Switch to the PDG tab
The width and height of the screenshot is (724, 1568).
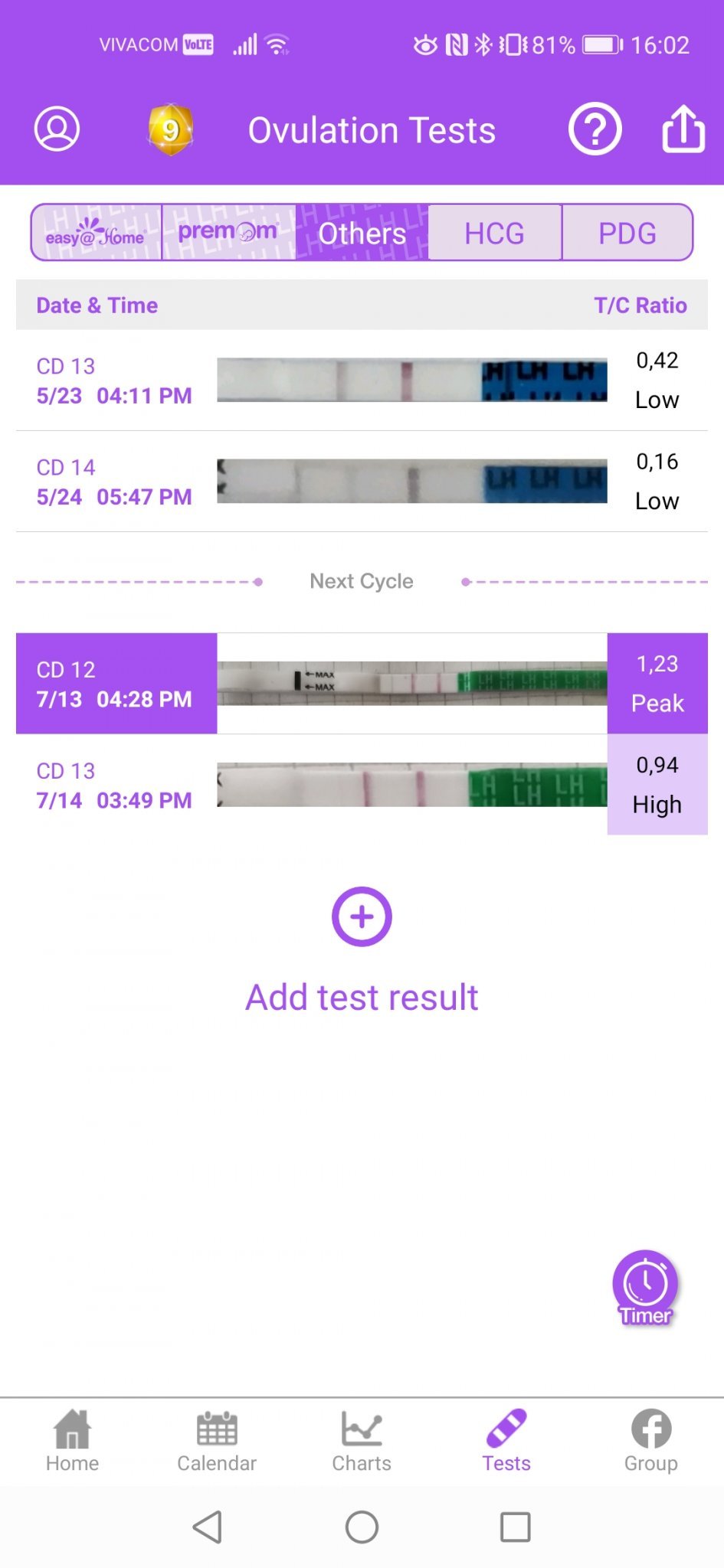pos(627,233)
